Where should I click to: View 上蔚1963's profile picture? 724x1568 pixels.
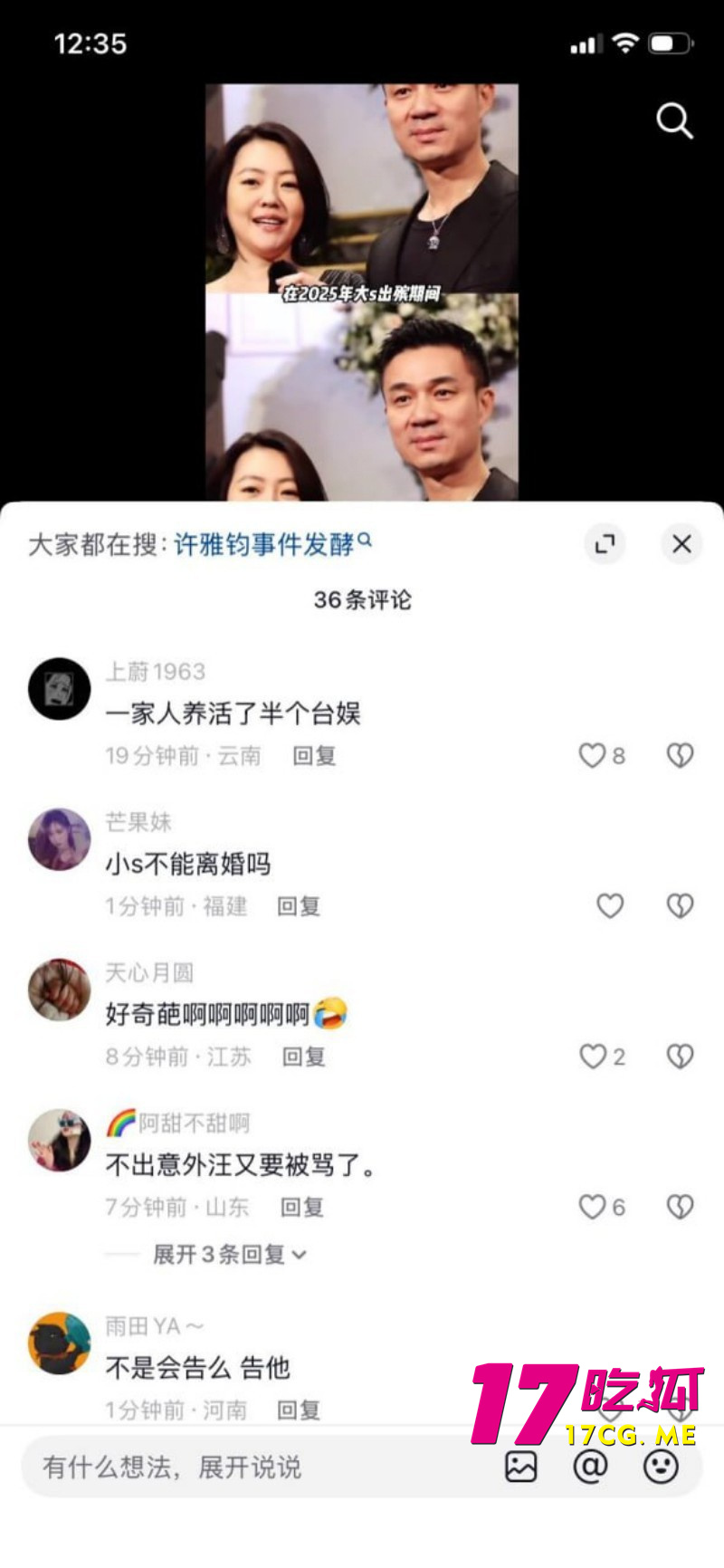click(x=59, y=689)
